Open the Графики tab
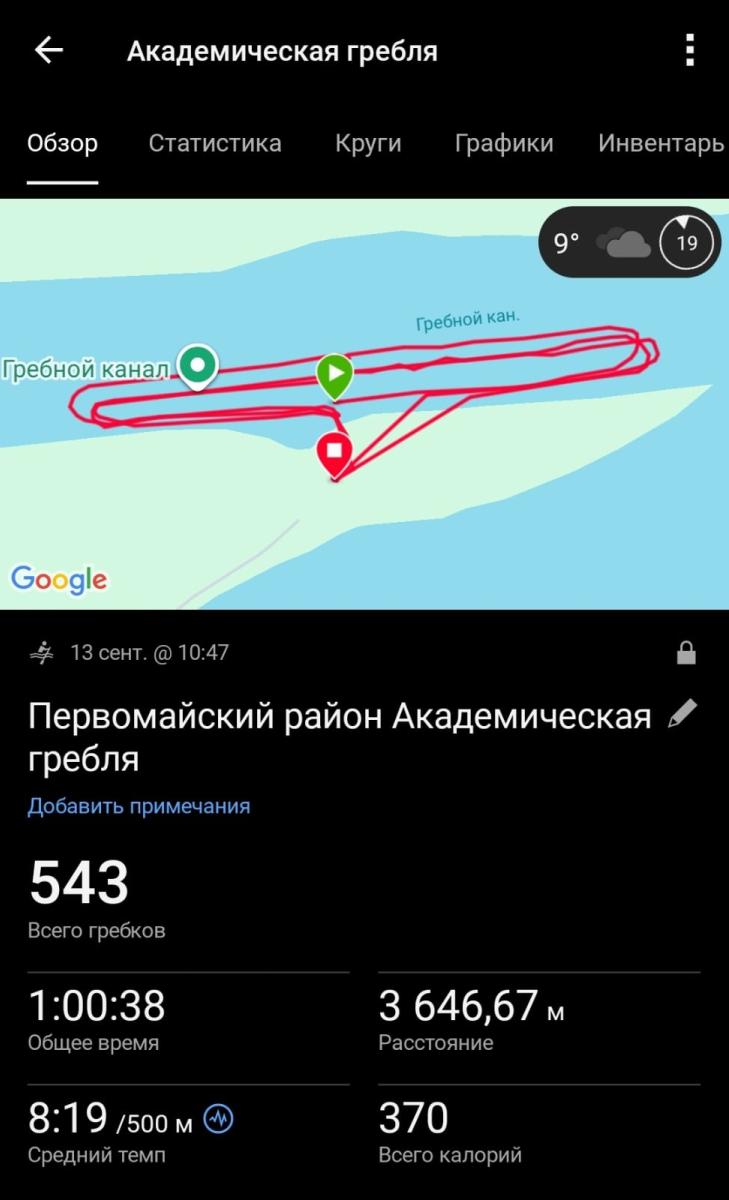 click(x=503, y=143)
